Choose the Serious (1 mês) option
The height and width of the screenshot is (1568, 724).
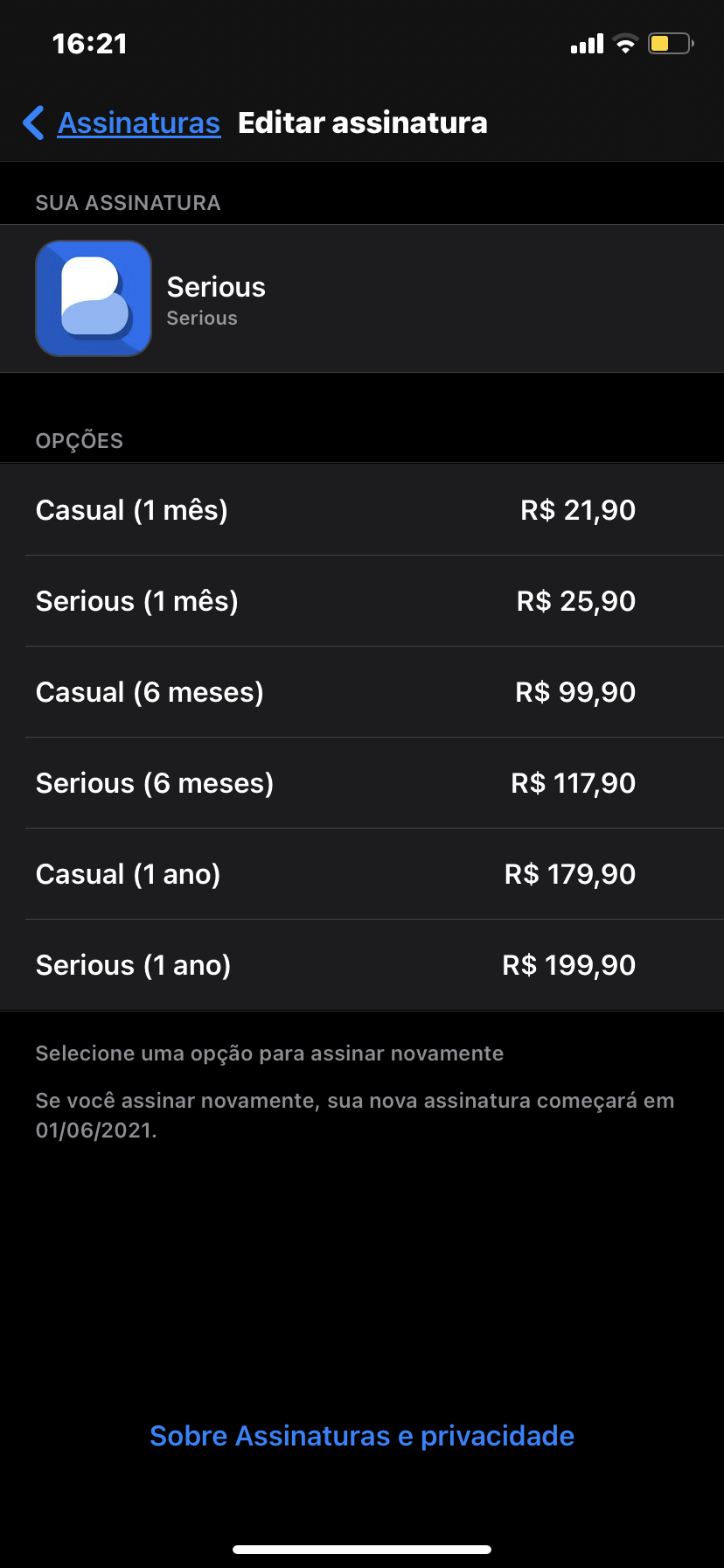click(x=362, y=601)
